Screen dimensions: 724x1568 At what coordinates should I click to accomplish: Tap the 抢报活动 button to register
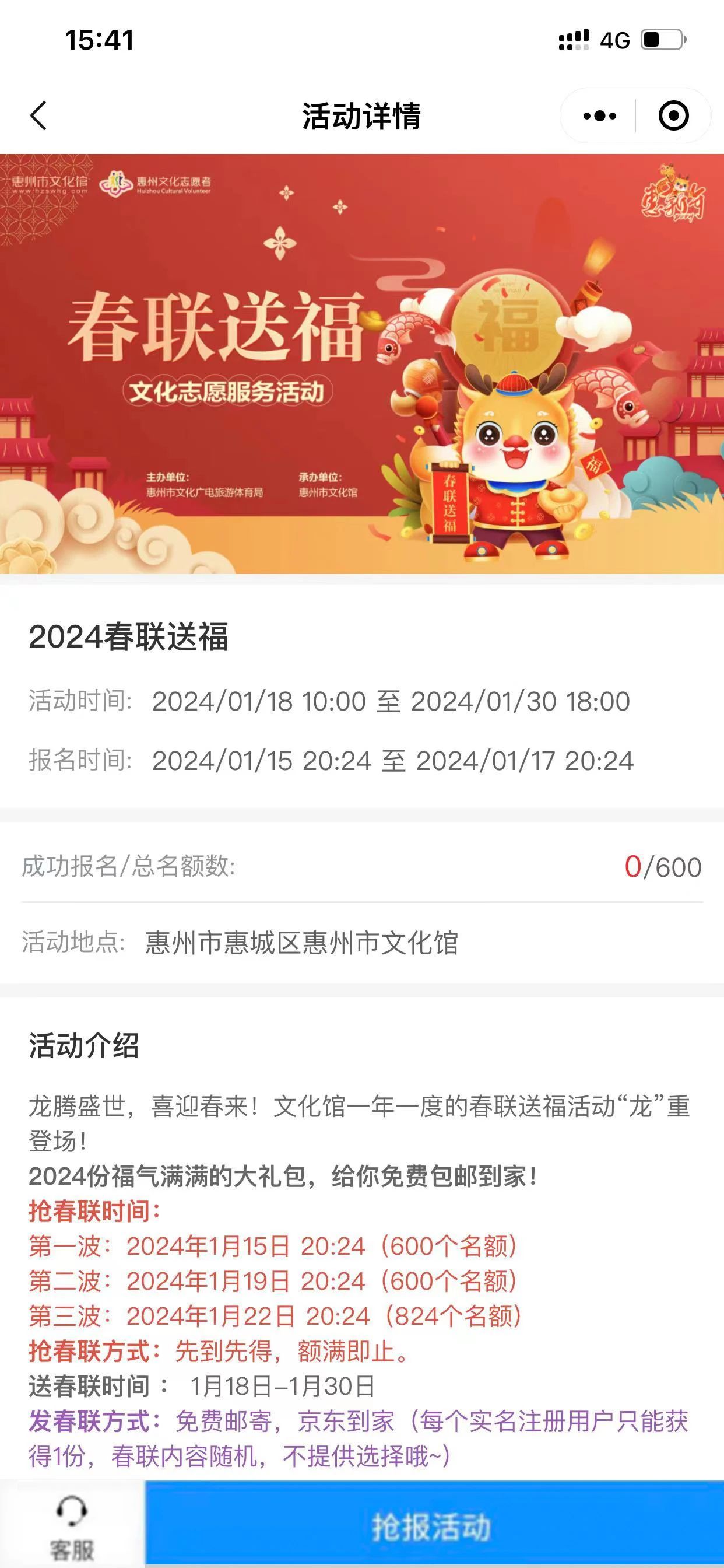433,1525
